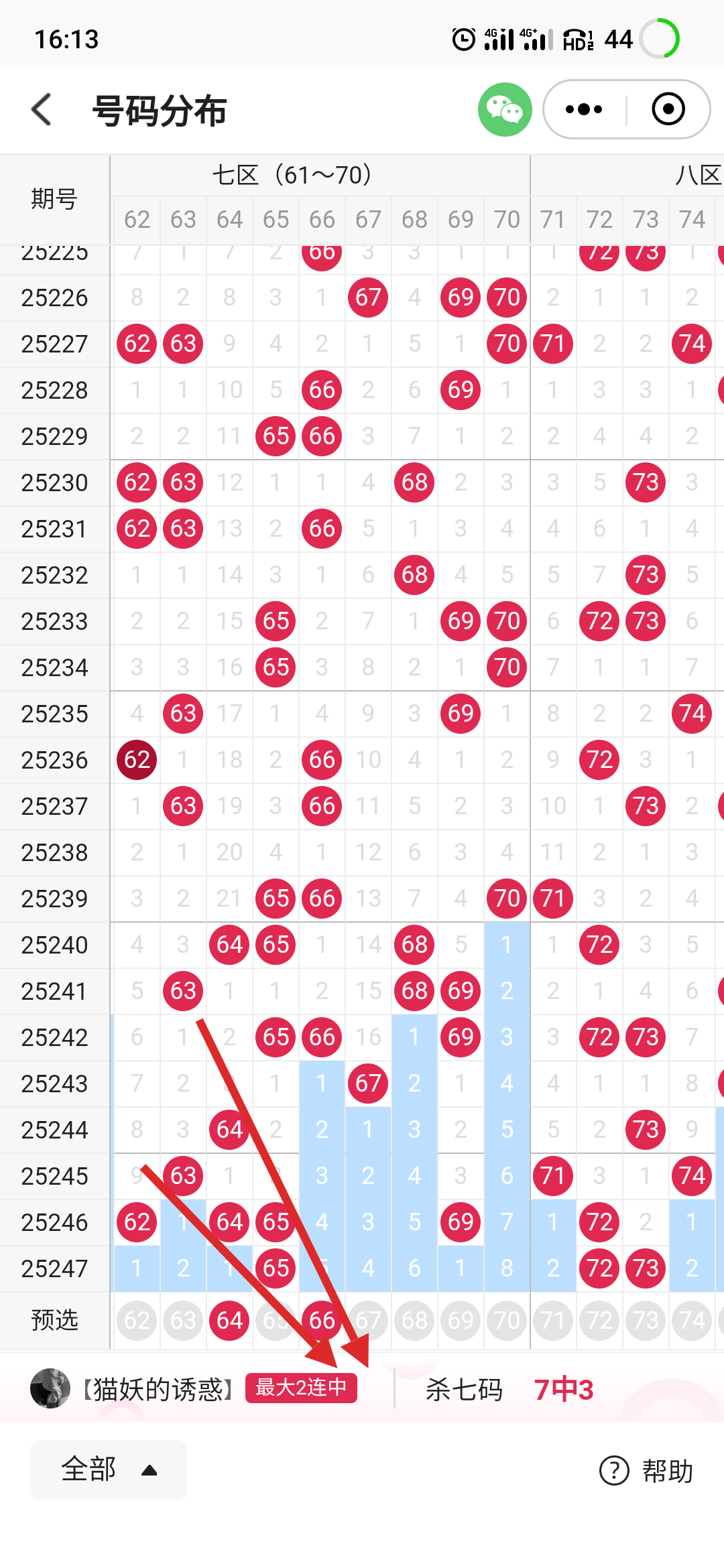The image size is (724, 1568).
Task: Open the green WeChat chat icon
Action: tap(505, 109)
